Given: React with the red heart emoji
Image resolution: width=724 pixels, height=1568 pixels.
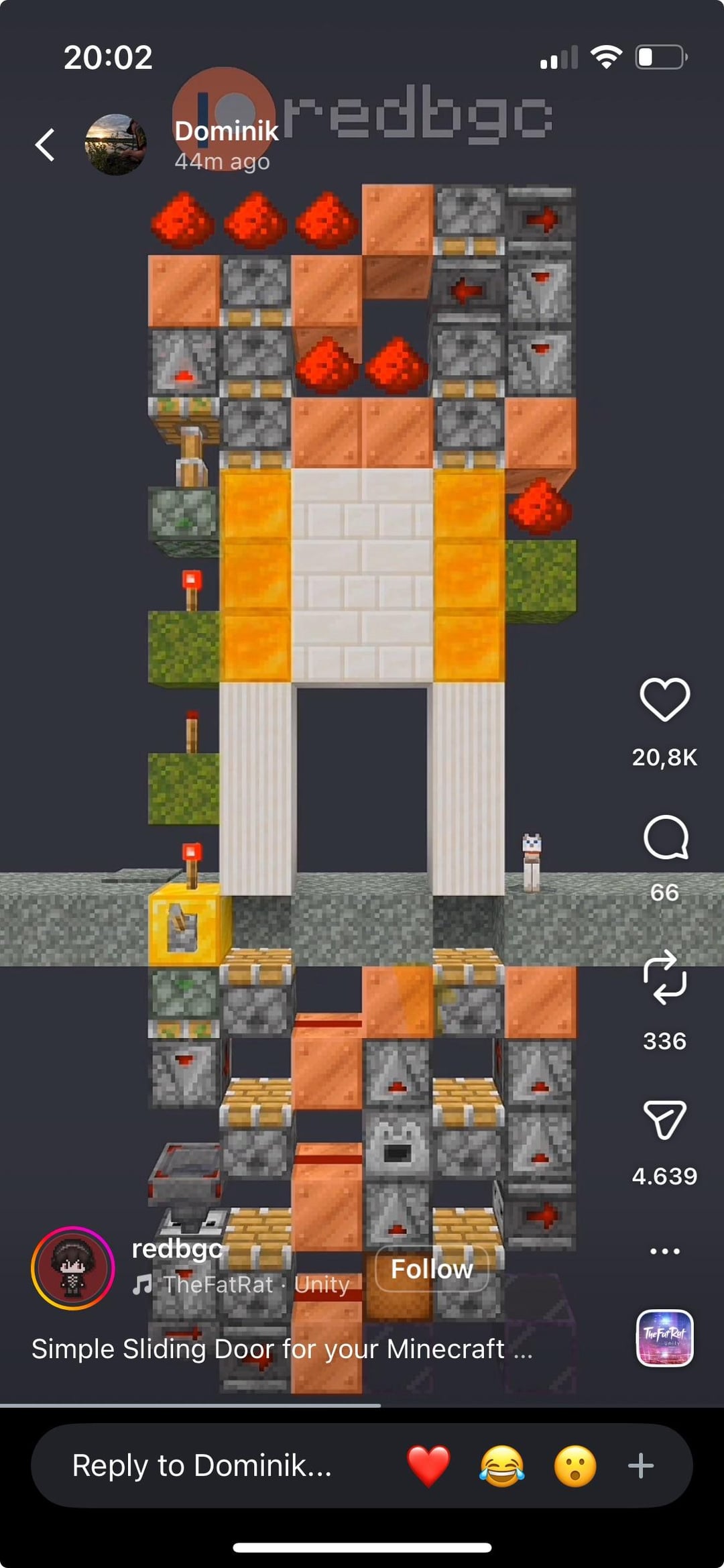Looking at the screenshot, I should (x=428, y=1466).
